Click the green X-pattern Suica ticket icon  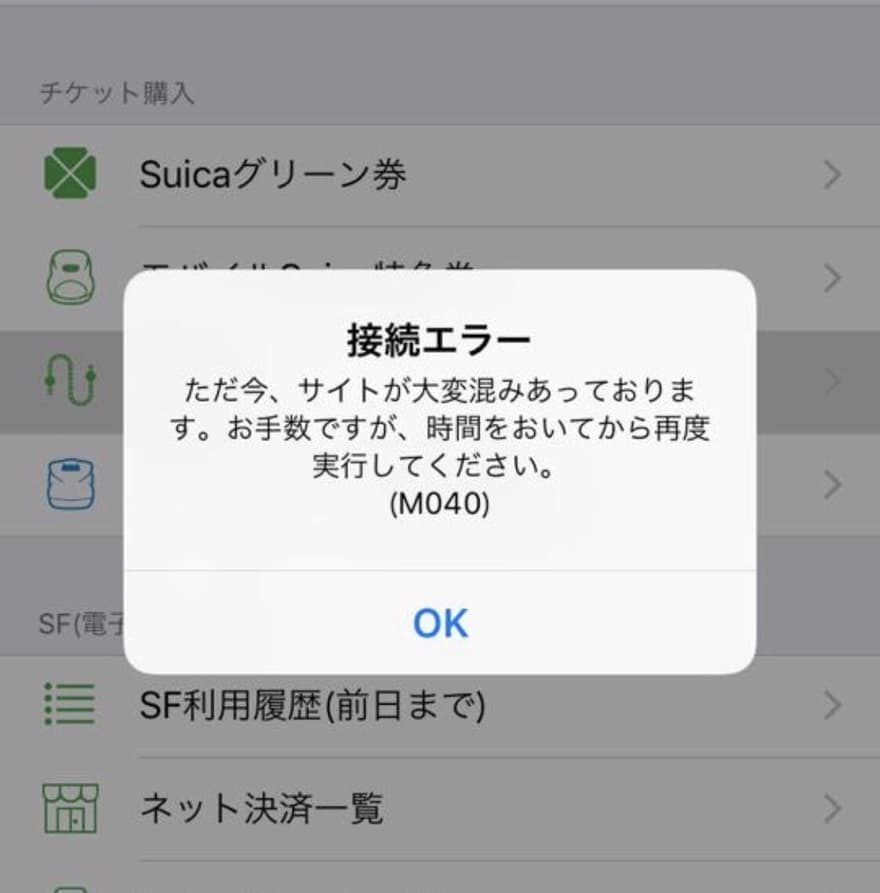point(68,173)
